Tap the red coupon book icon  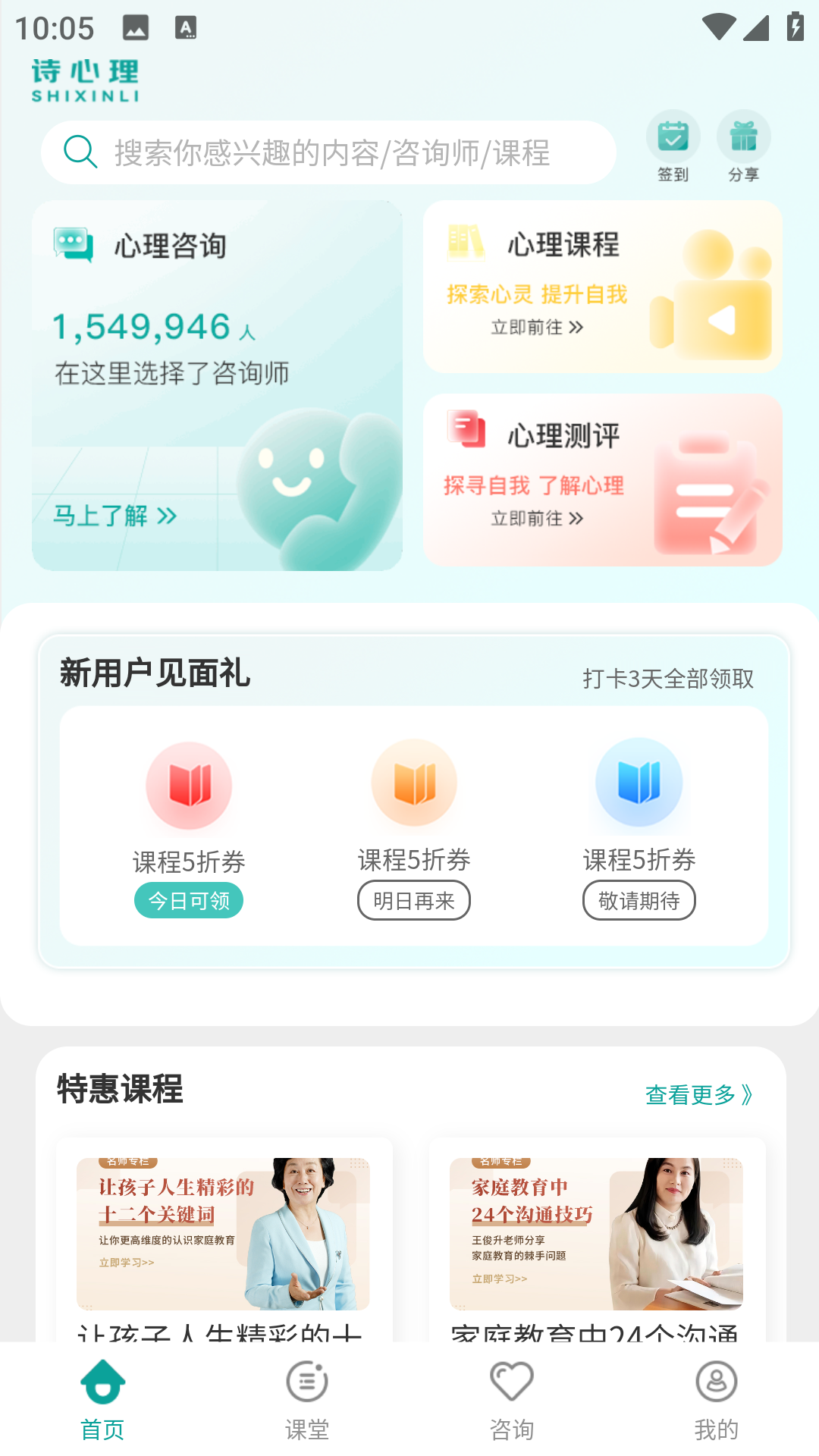[189, 785]
